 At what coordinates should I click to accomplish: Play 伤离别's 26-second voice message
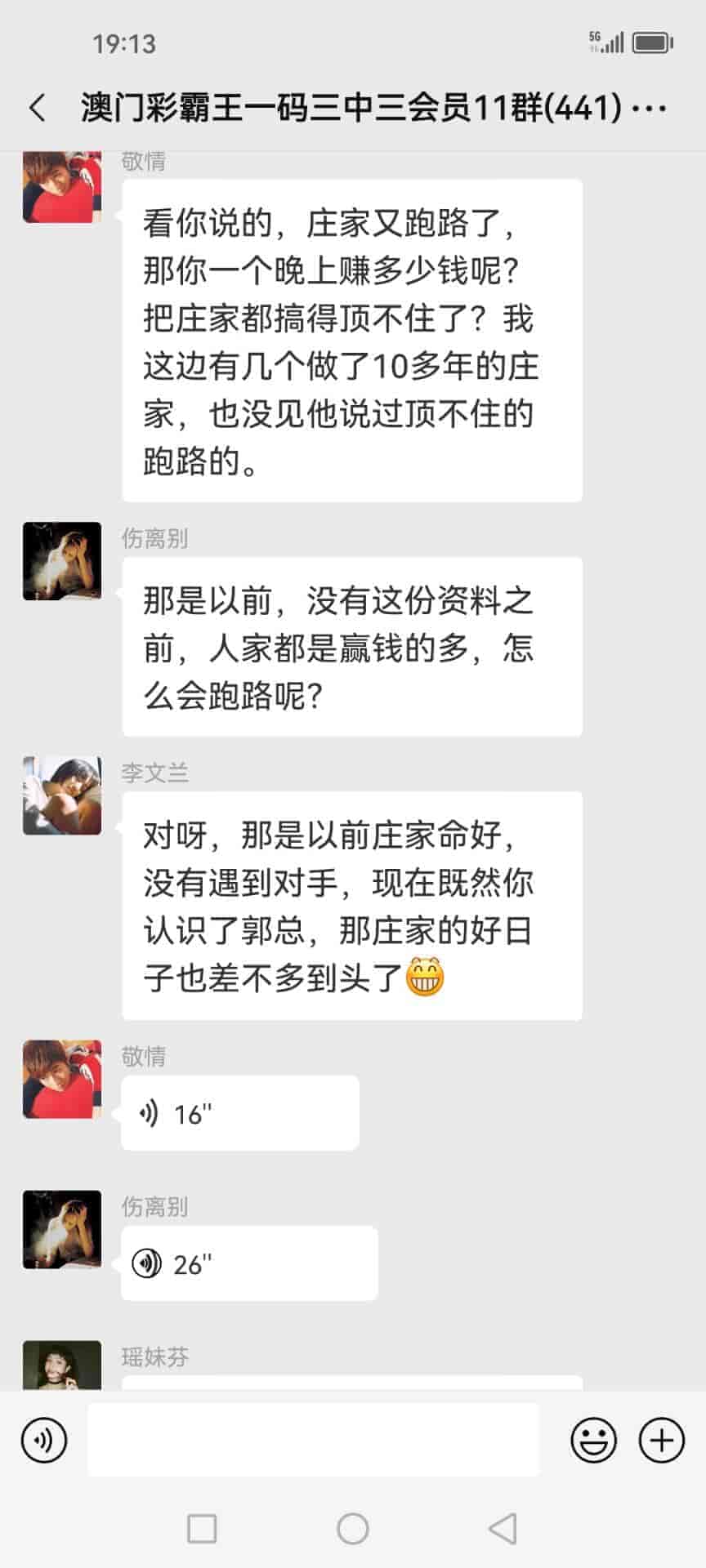coord(248,1263)
